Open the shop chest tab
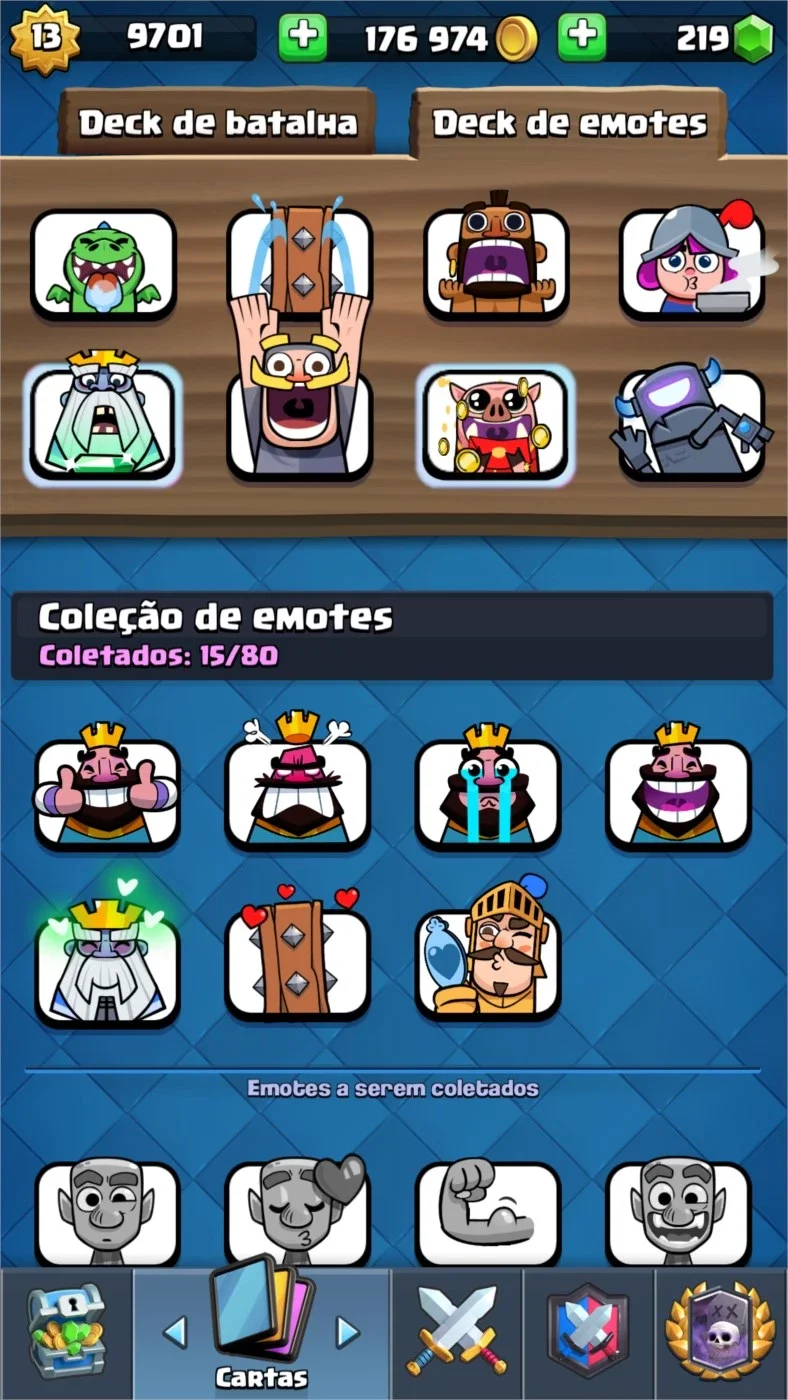This screenshot has height=1400, width=788. coord(65,1334)
